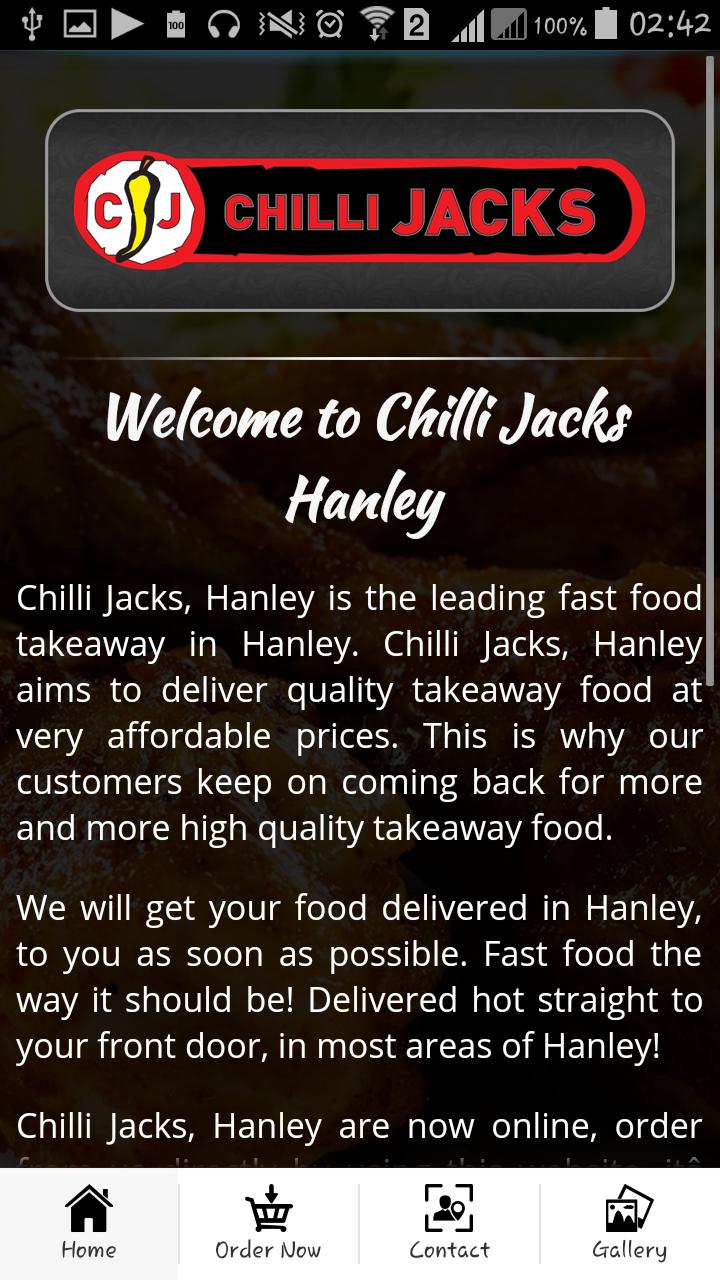Screen dimensions: 720x1280
Task: Tap the Order Now shopping cart icon
Action: (x=267, y=1210)
